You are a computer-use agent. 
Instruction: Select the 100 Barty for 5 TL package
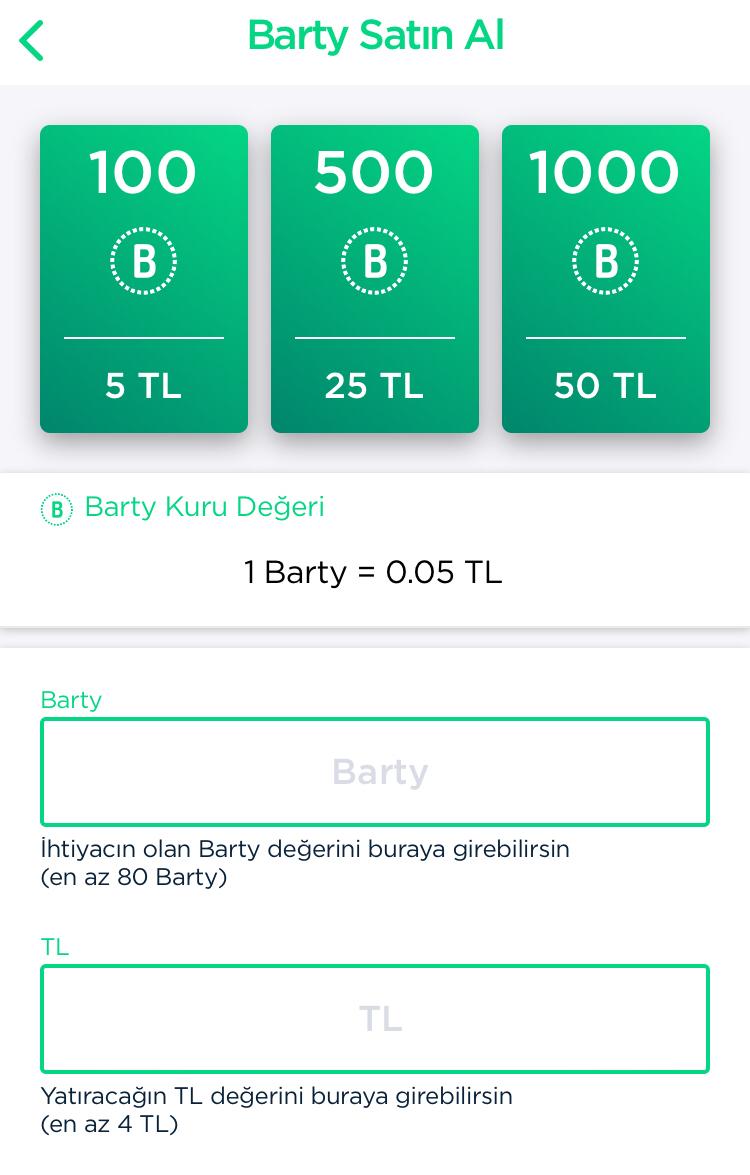pyautogui.click(x=144, y=279)
